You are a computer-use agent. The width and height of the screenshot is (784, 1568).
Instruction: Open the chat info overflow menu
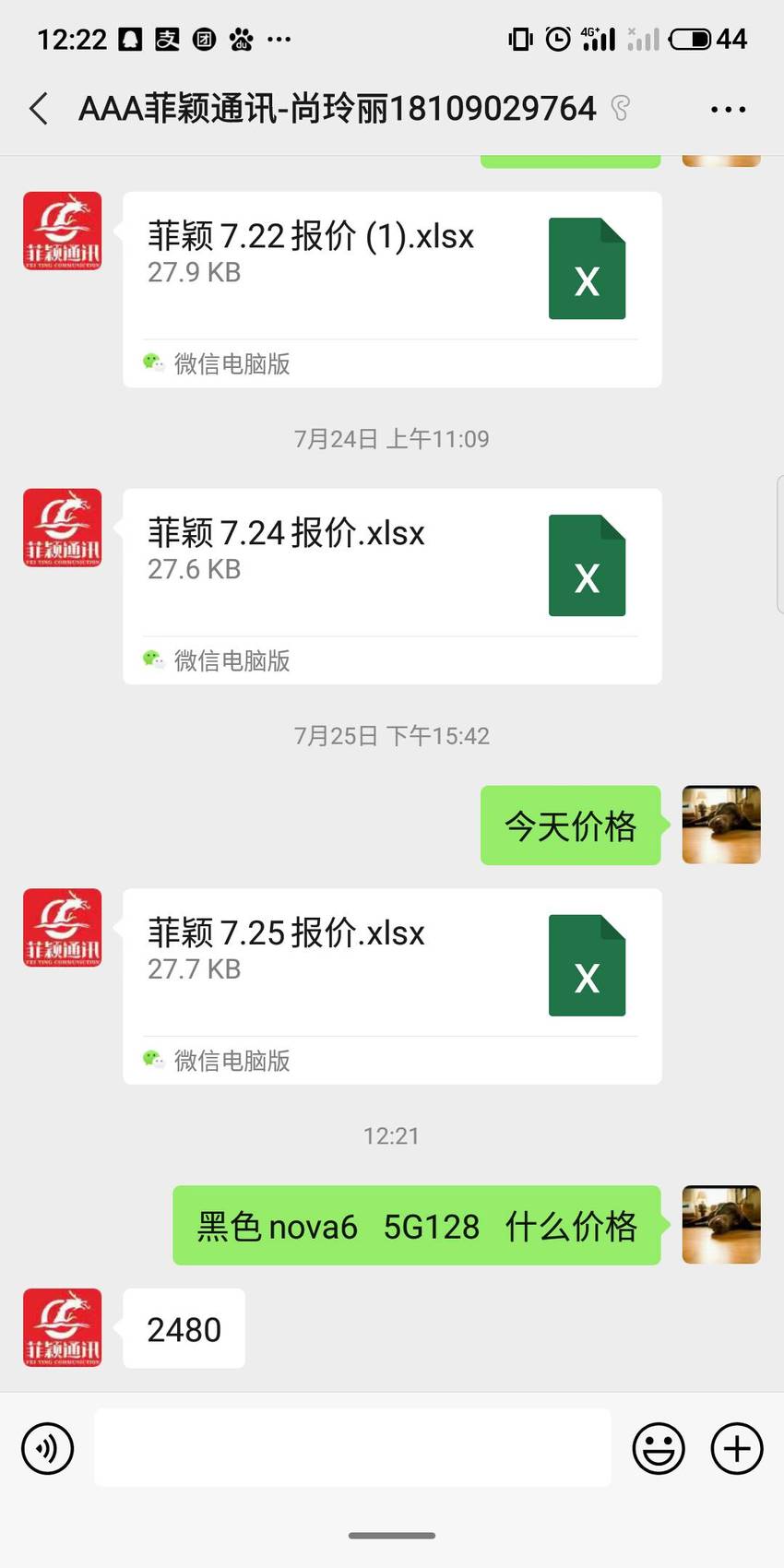pyautogui.click(x=728, y=110)
